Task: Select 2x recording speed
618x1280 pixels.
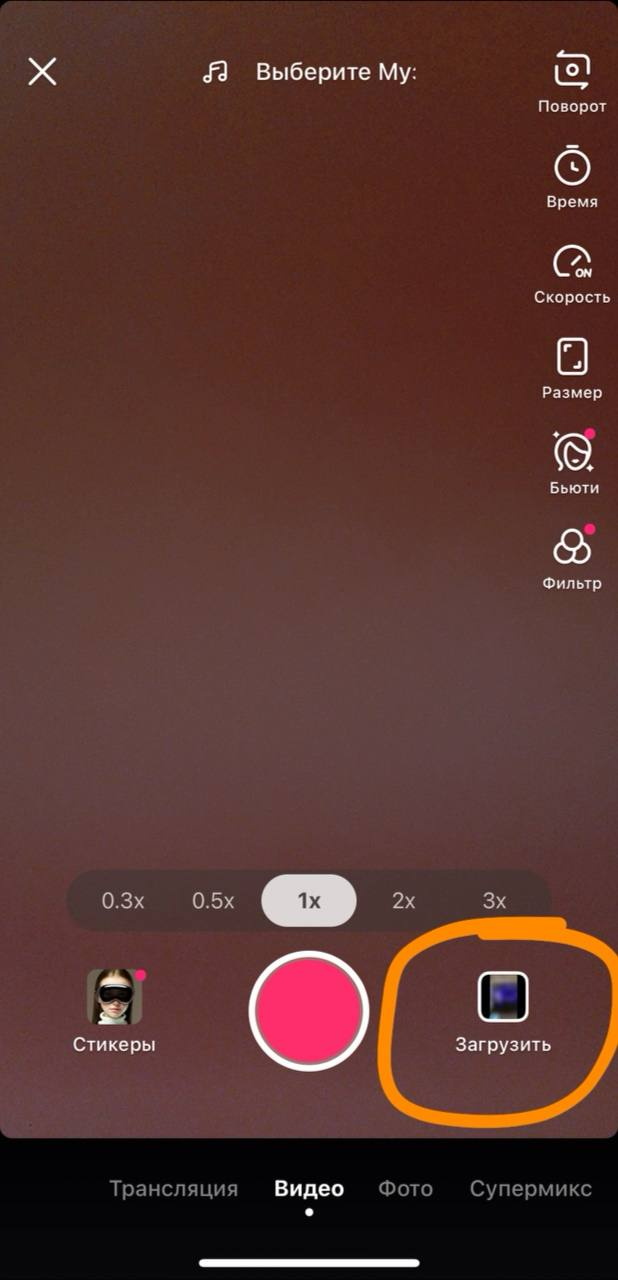Action: click(x=403, y=901)
